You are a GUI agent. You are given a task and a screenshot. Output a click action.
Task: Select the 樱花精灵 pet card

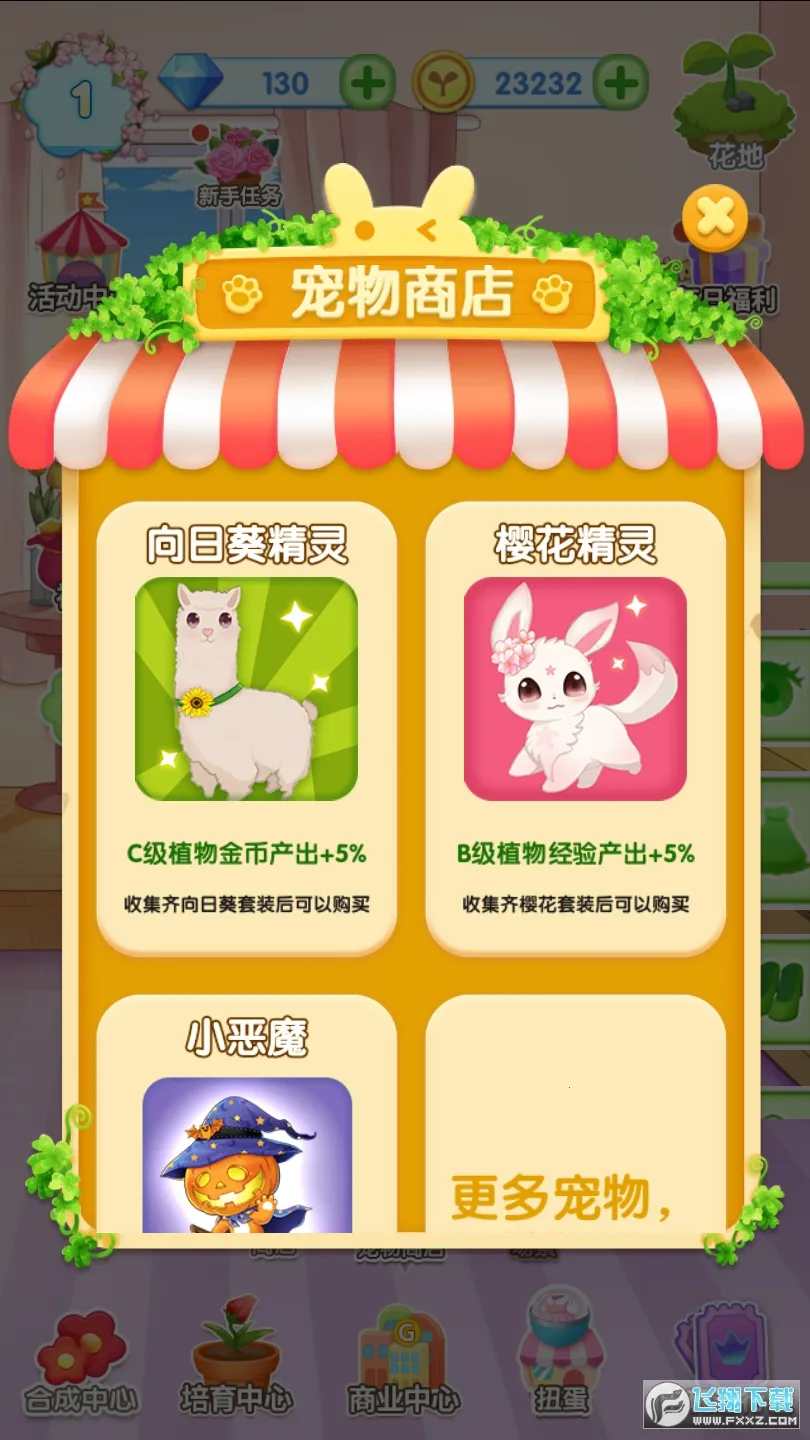click(x=575, y=727)
